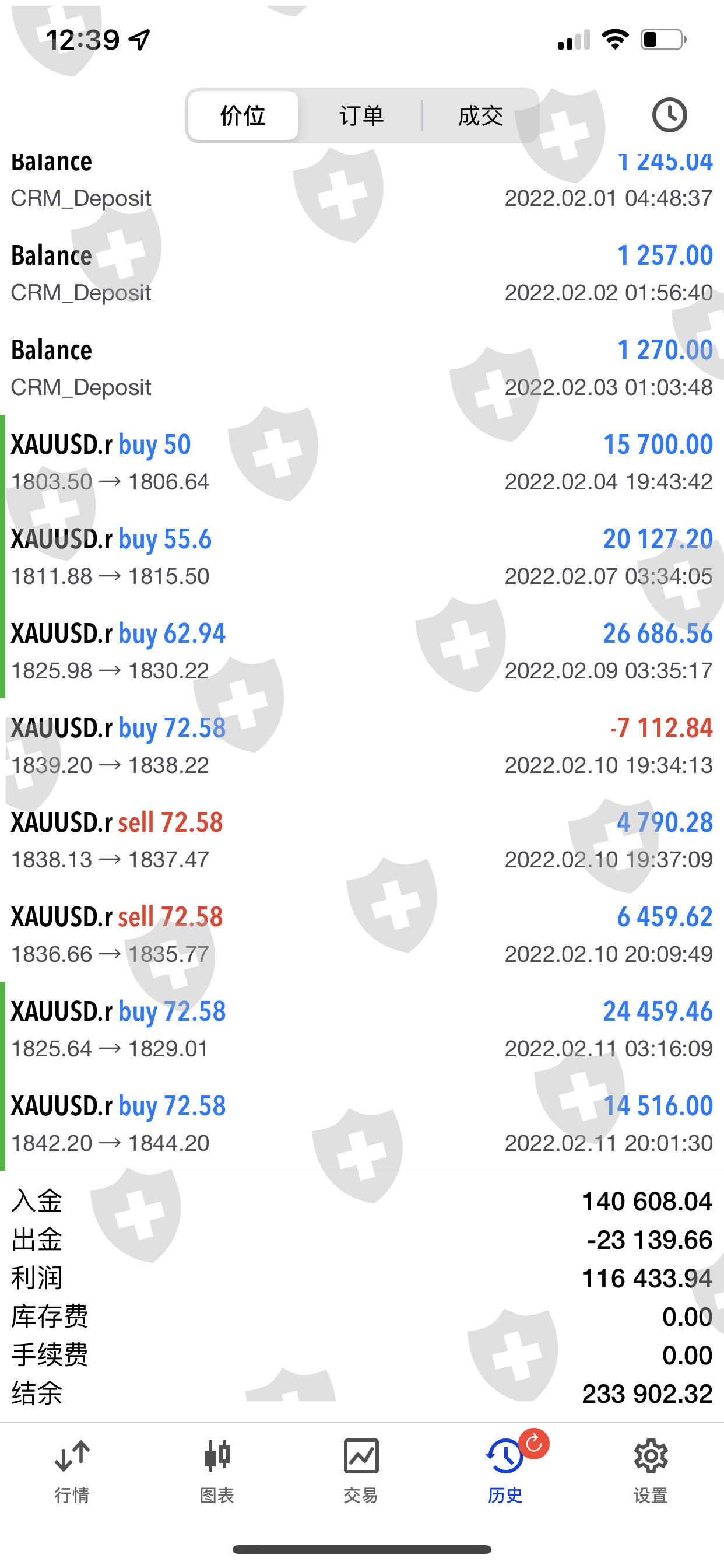This screenshot has width=724, height=1568.
Task: Expand the sell trade with profit 4 790.28
Action: click(362, 839)
